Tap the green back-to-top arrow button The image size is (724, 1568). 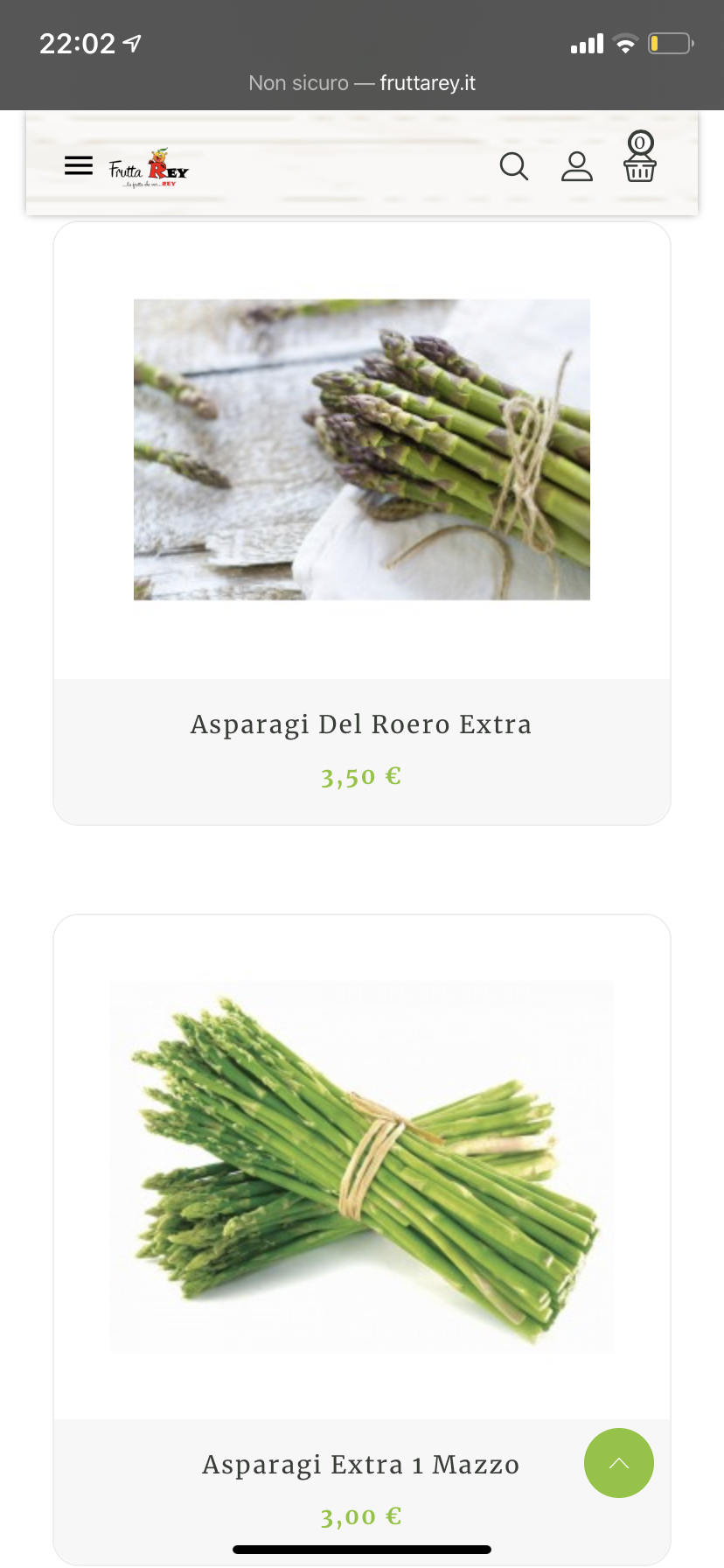[619, 1463]
